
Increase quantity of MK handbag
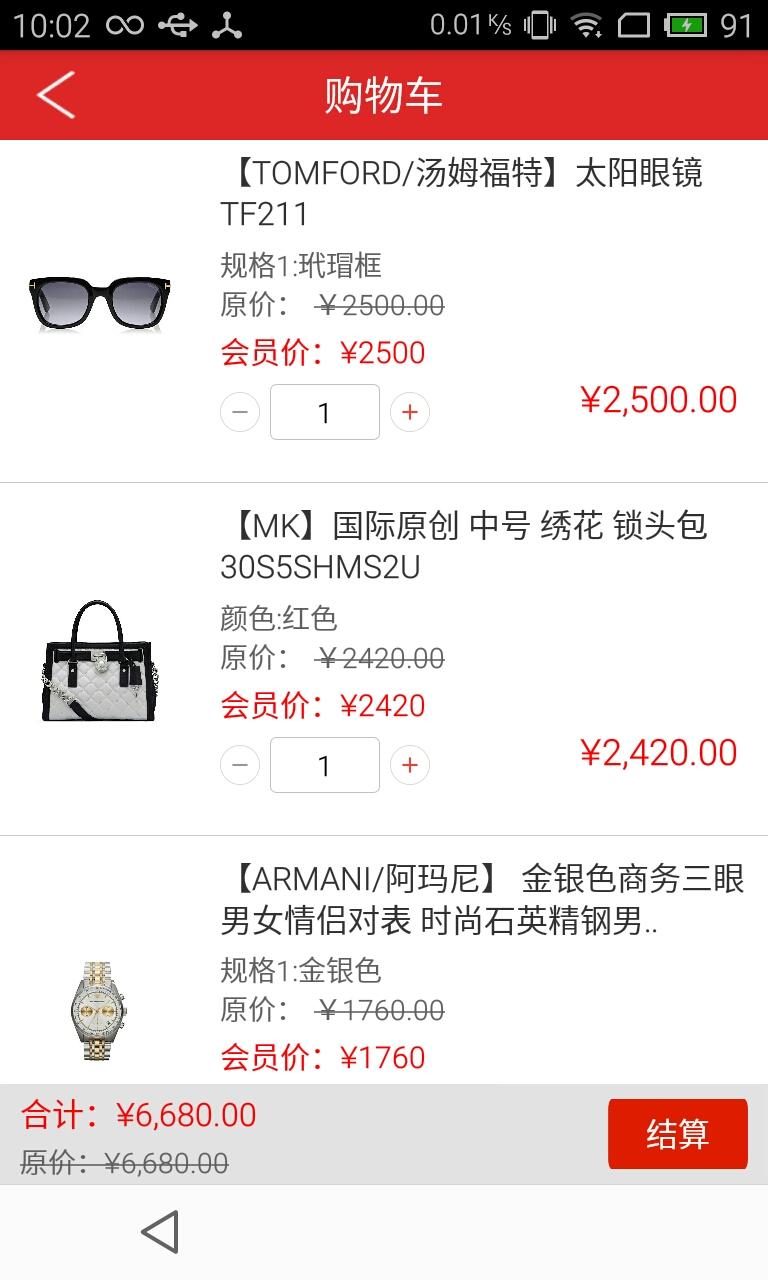410,765
